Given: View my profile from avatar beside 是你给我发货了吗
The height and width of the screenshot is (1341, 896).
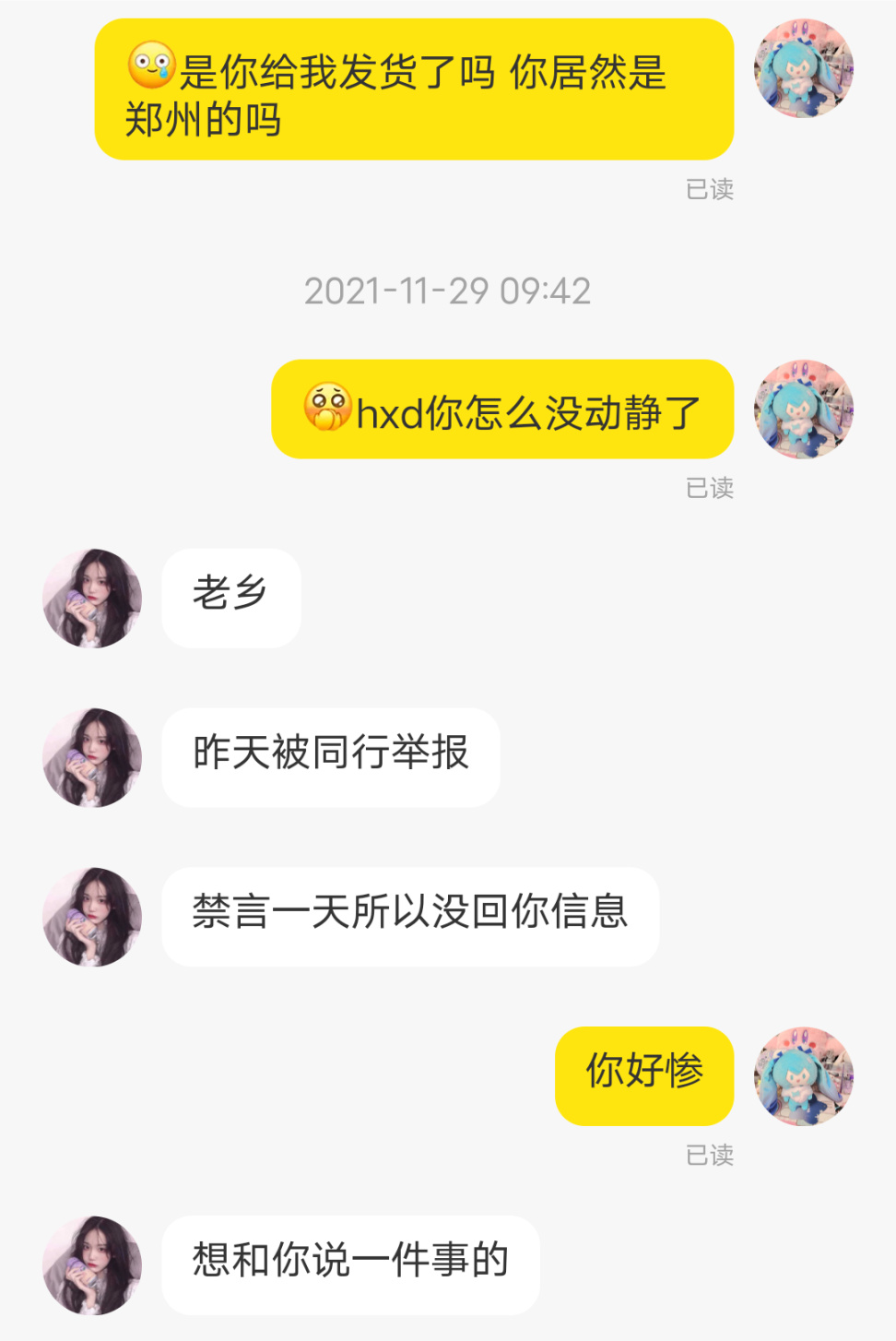Looking at the screenshot, I should pos(804,68).
